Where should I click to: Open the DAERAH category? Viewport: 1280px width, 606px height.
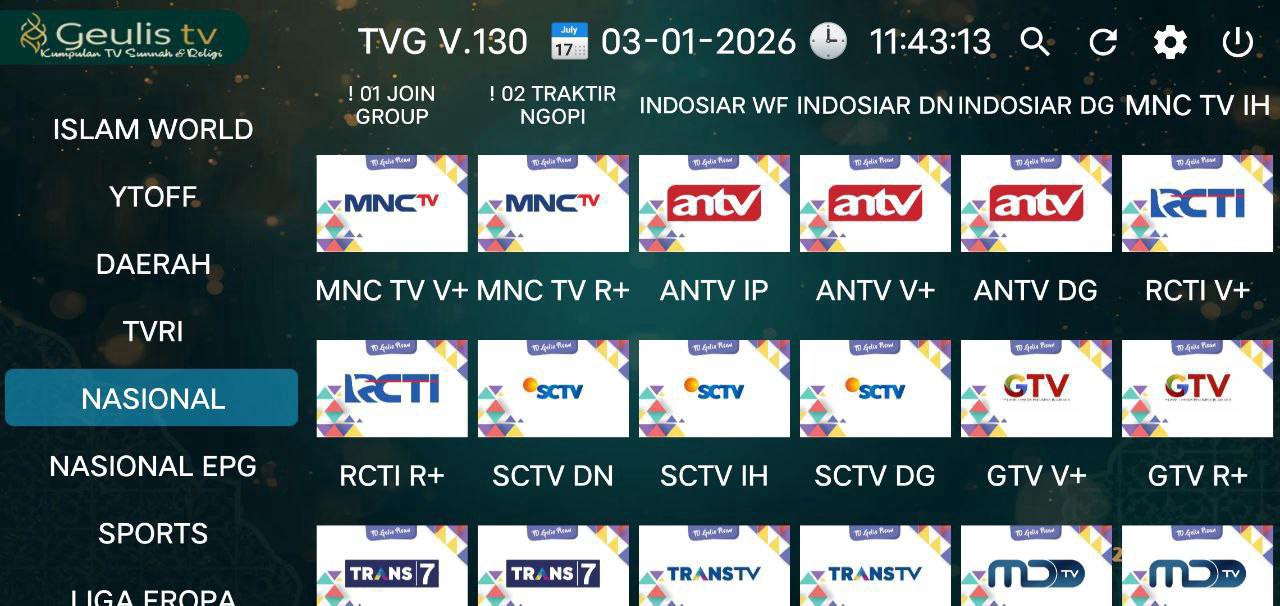pyautogui.click(x=152, y=264)
